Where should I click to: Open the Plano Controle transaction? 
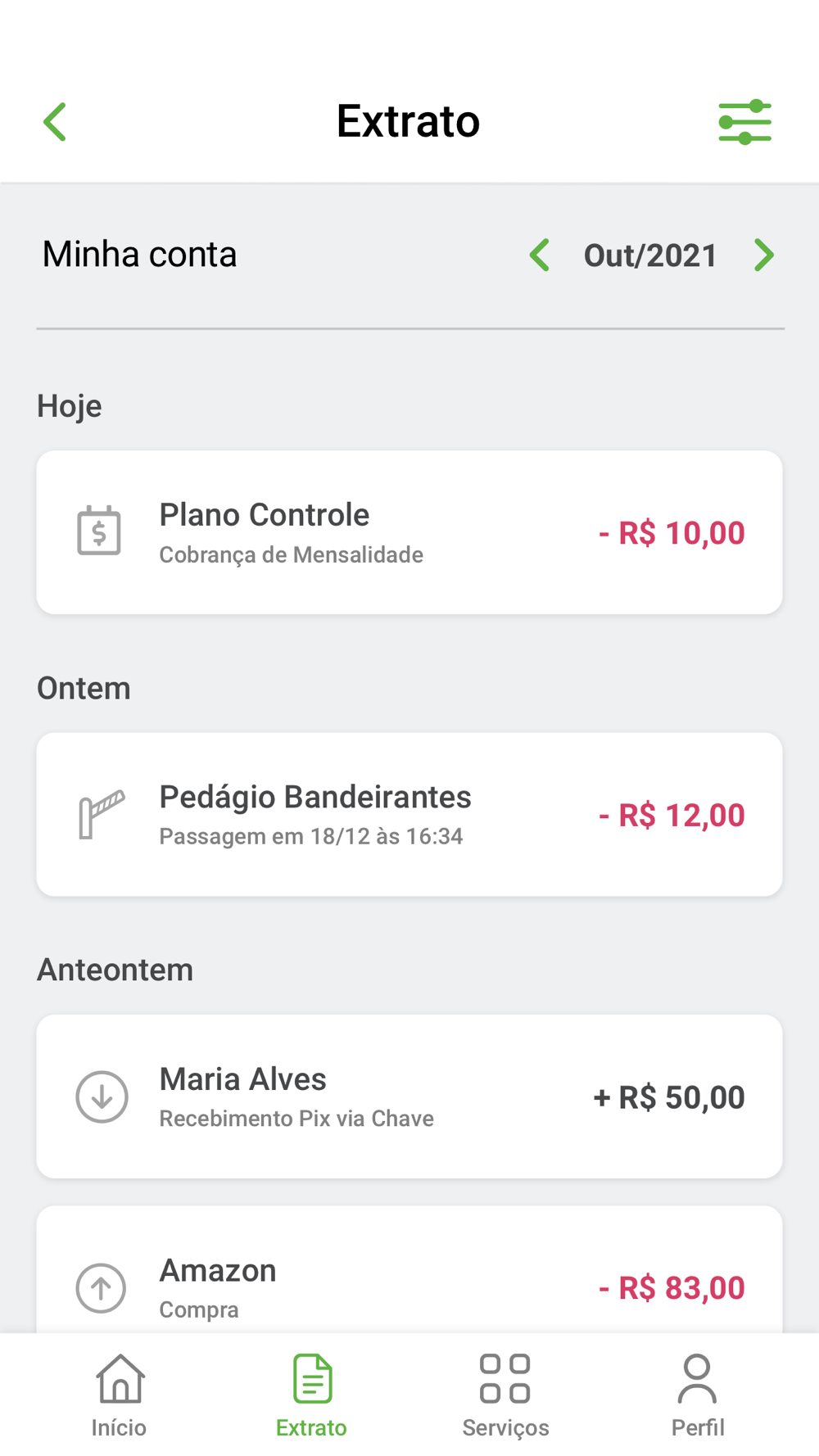(x=409, y=532)
